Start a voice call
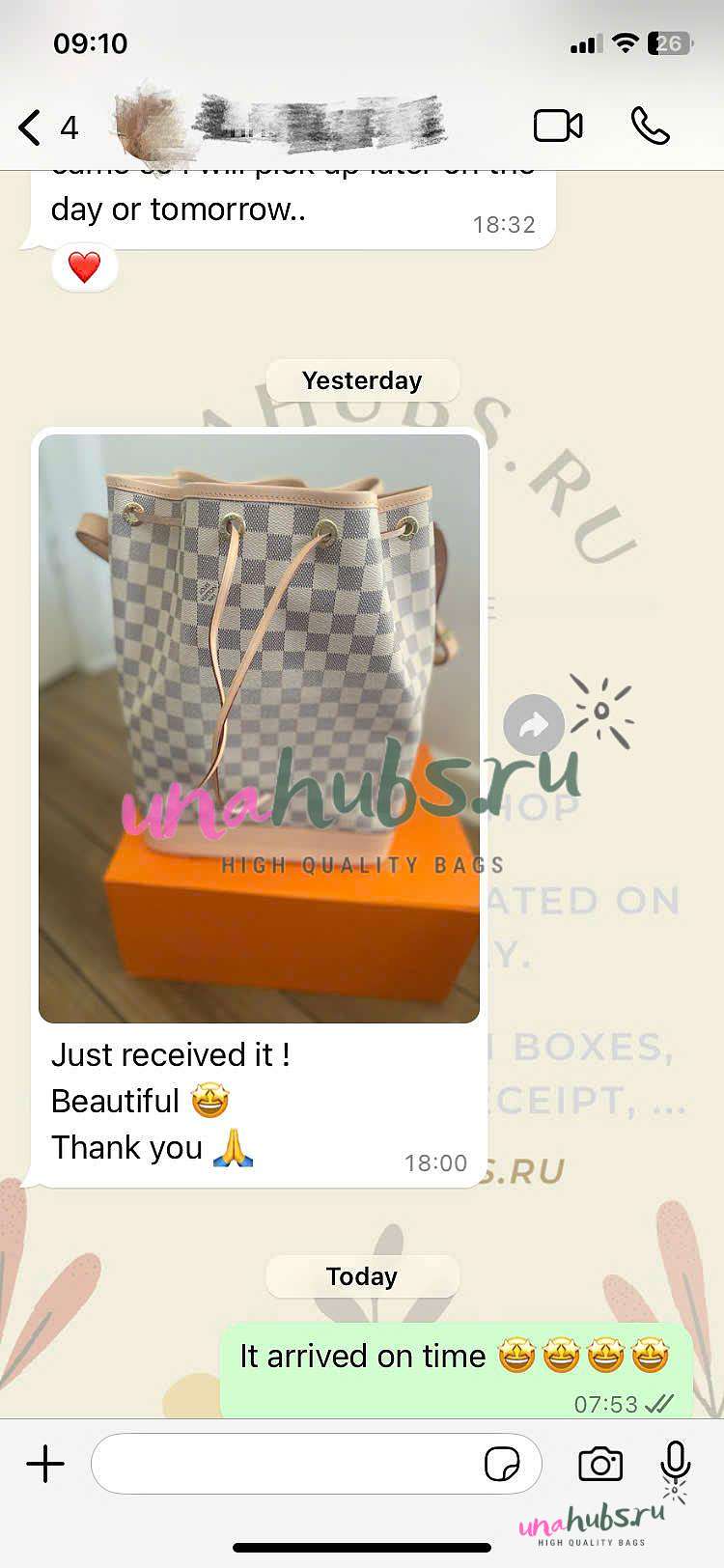Screen dimensions: 724x1568 click(650, 126)
